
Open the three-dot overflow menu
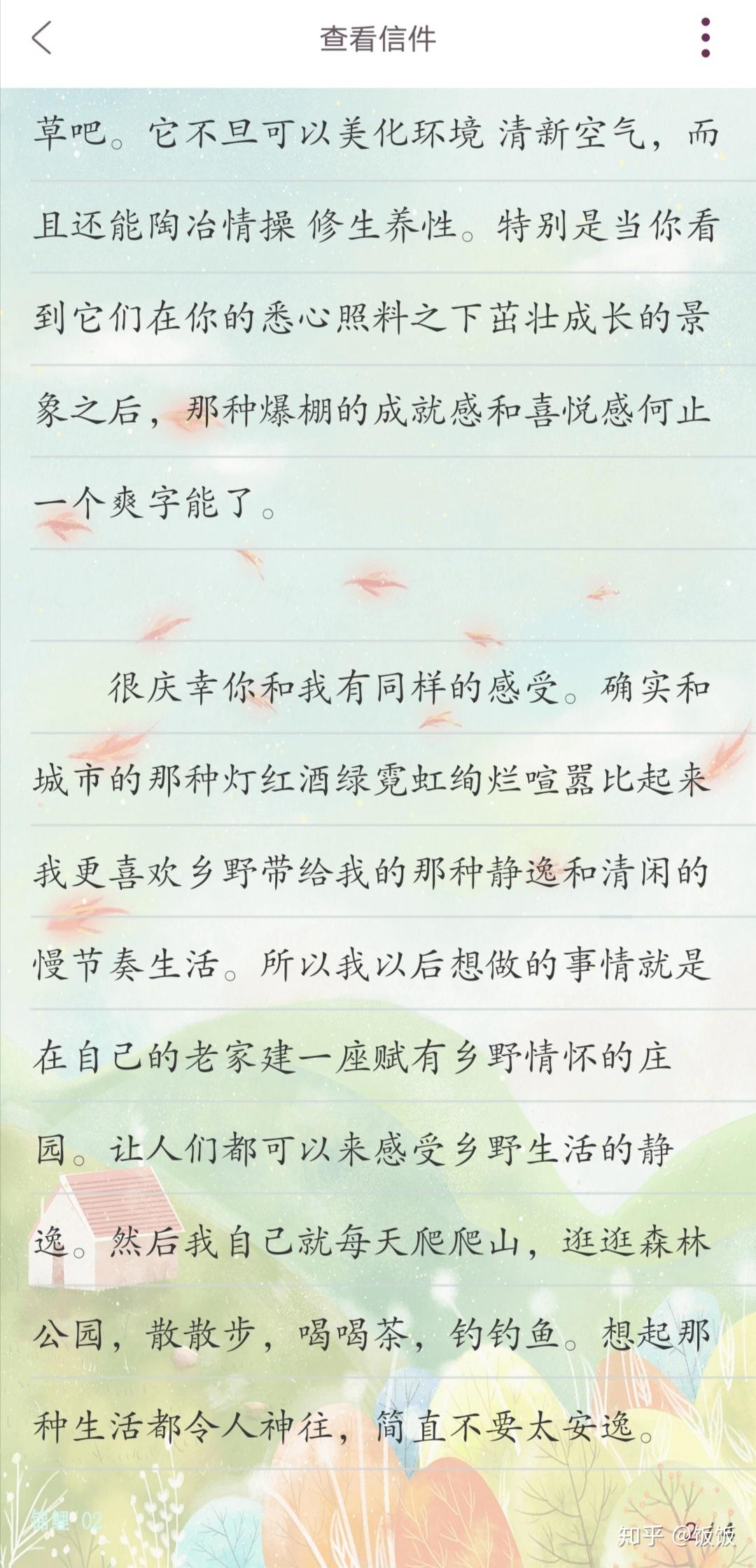click(705, 38)
